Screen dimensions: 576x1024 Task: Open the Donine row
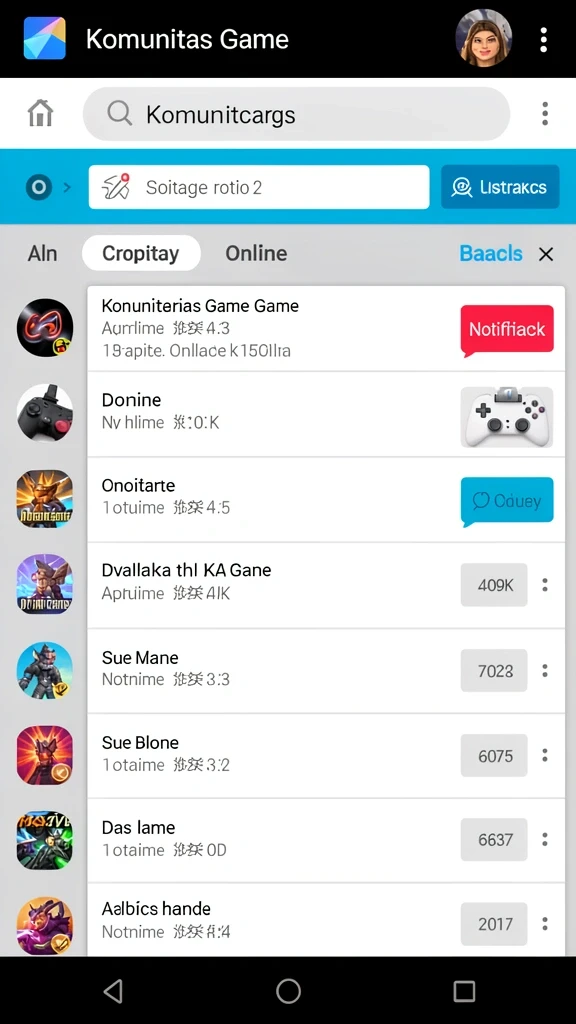coord(326,414)
